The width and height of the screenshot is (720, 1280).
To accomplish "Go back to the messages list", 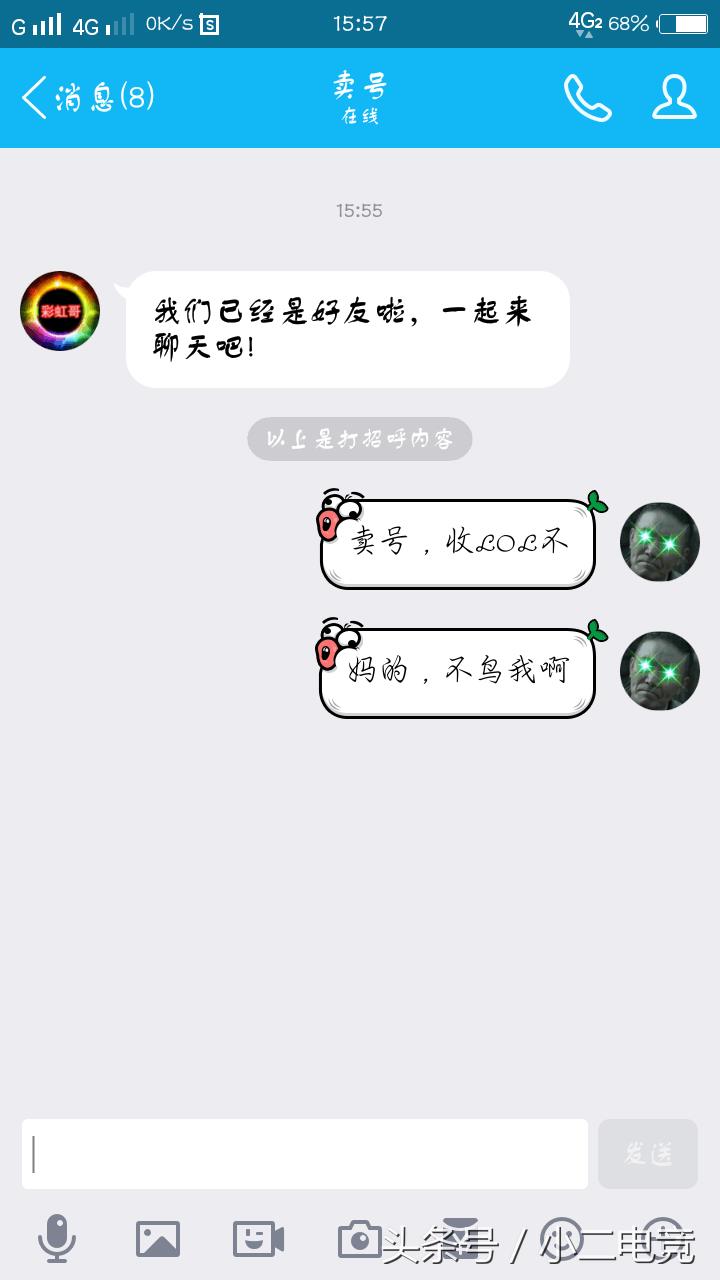I will click(x=85, y=98).
